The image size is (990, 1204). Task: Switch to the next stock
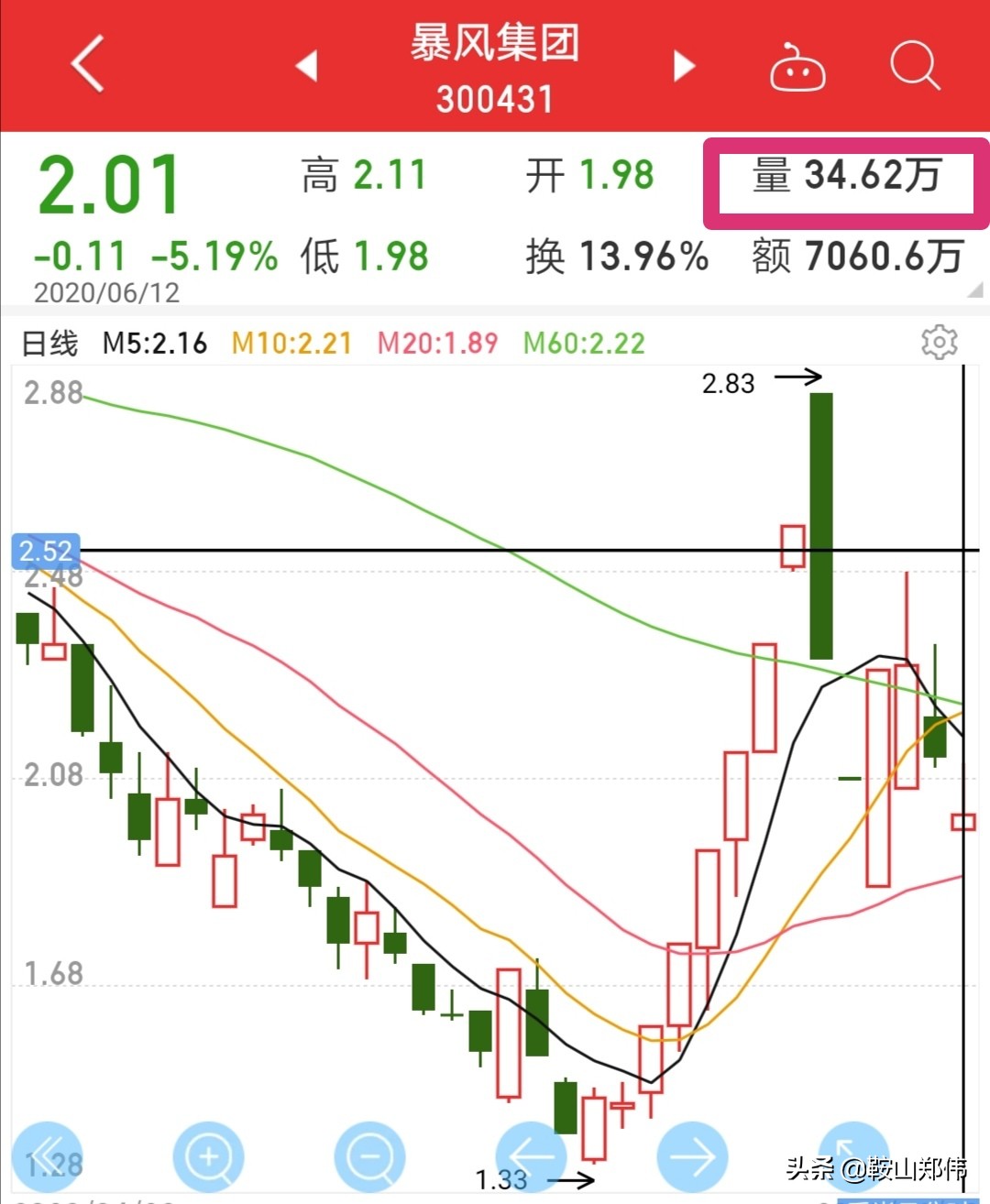(x=684, y=66)
